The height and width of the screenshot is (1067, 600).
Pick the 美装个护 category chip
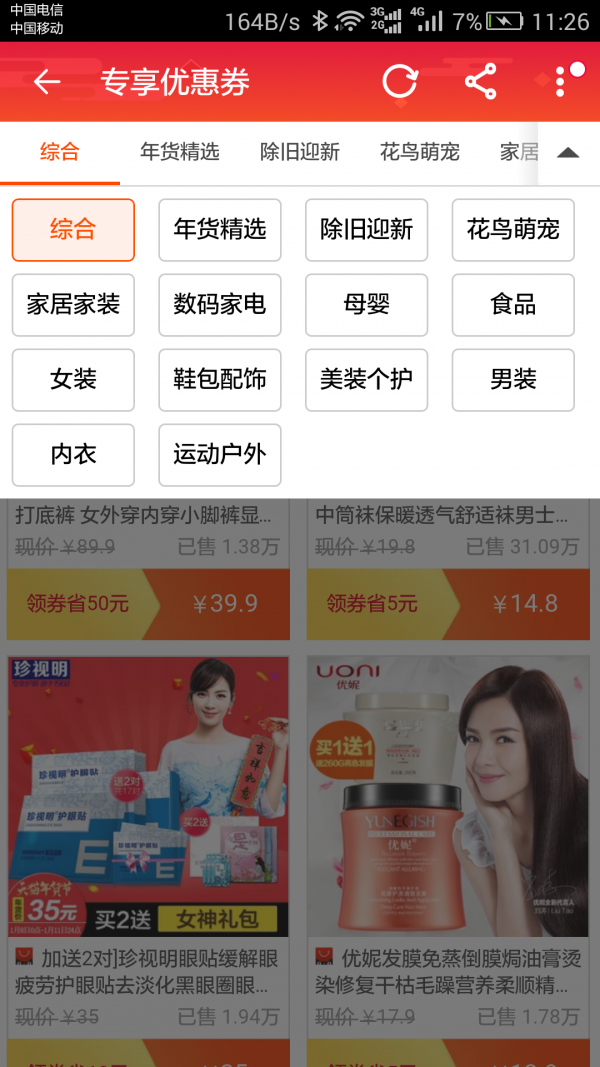366,380
